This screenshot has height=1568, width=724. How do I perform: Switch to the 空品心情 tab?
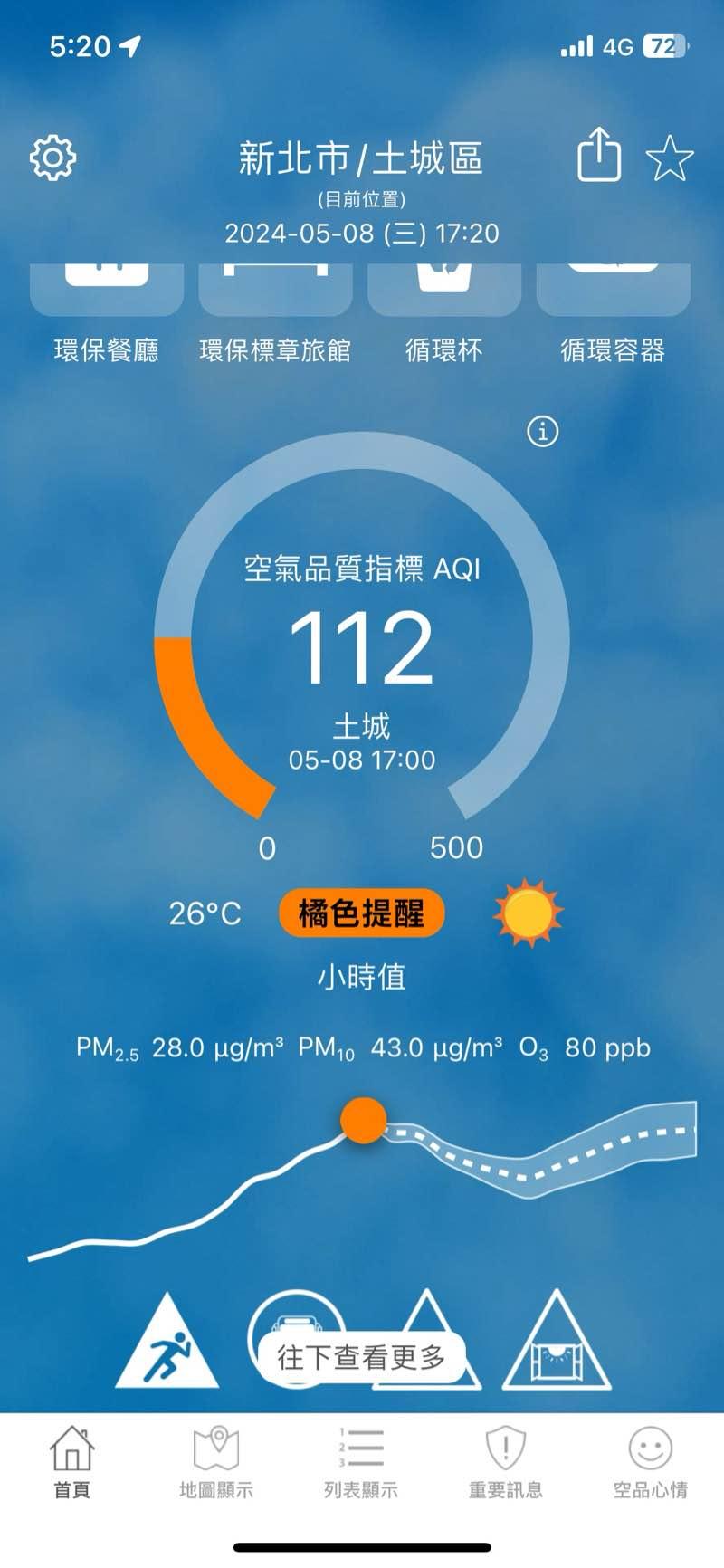[x=651, y=1463]
